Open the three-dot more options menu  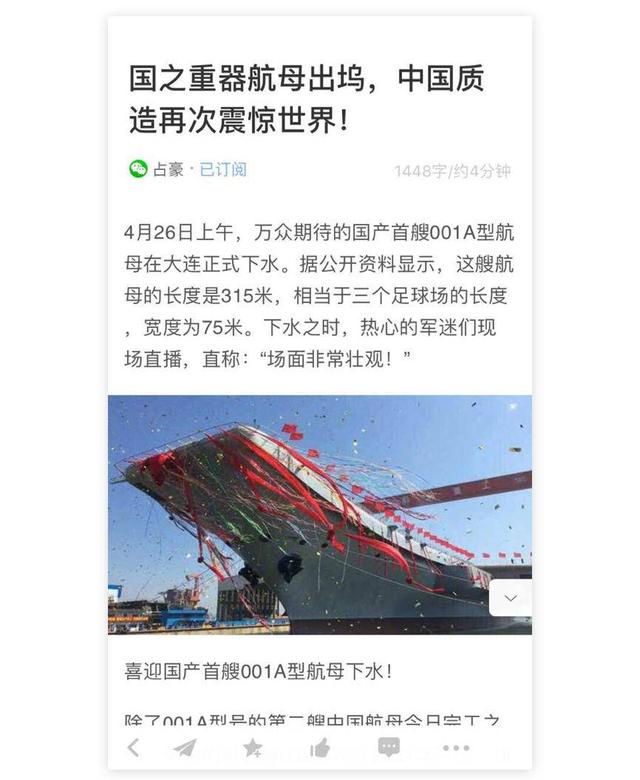pyautogui.click(x=455, y=747)
